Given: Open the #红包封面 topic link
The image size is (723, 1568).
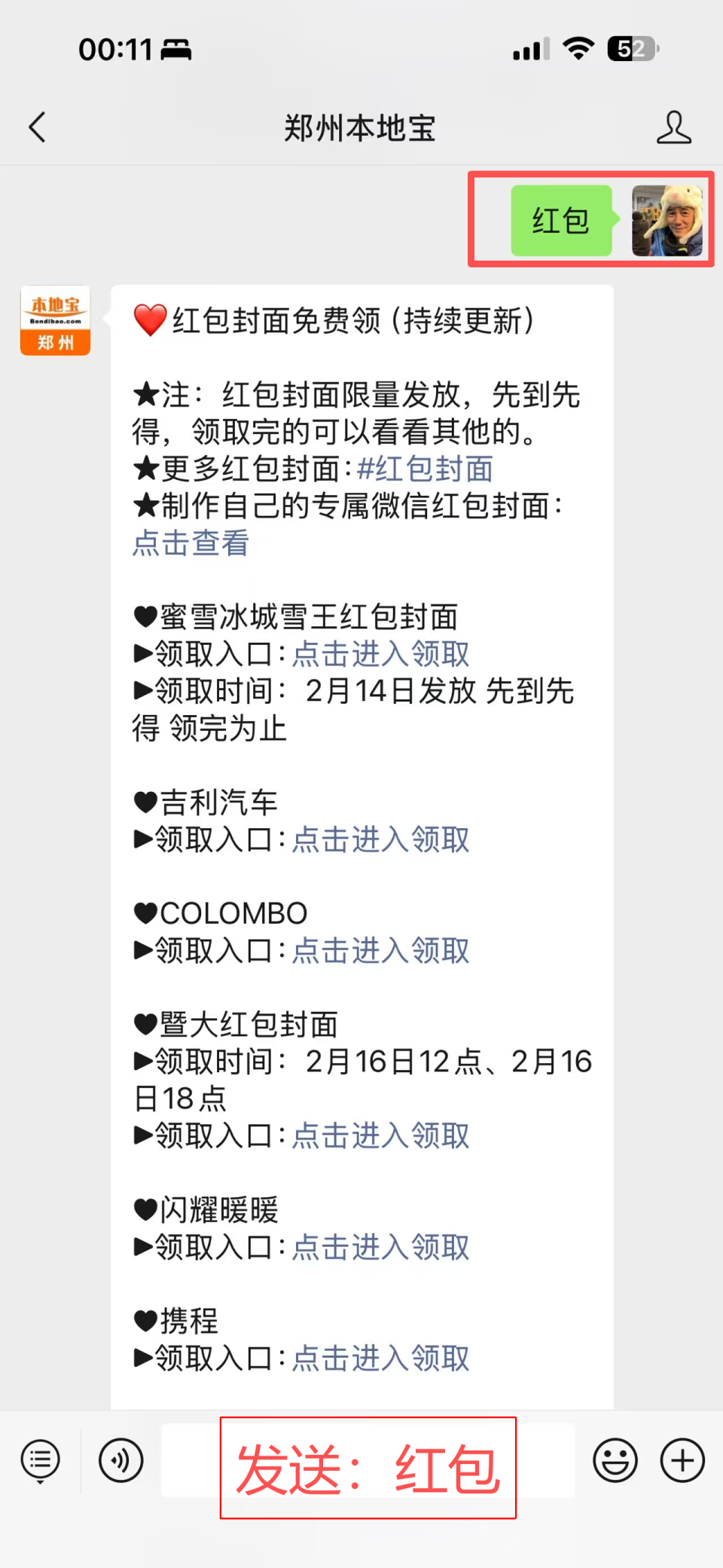Looking at the screenshot, I should click(424, 469).
